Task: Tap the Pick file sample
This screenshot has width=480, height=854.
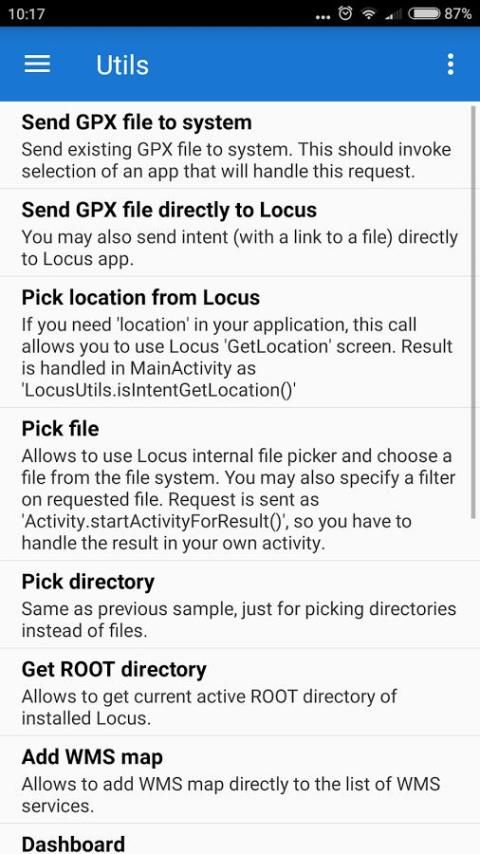Action: [x=236, y=484]
